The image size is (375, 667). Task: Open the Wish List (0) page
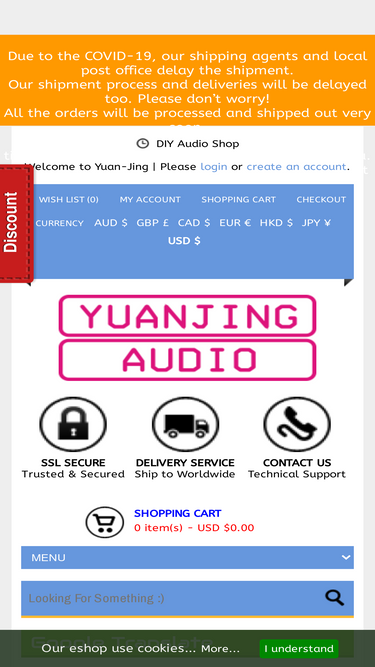pos(68,200)
